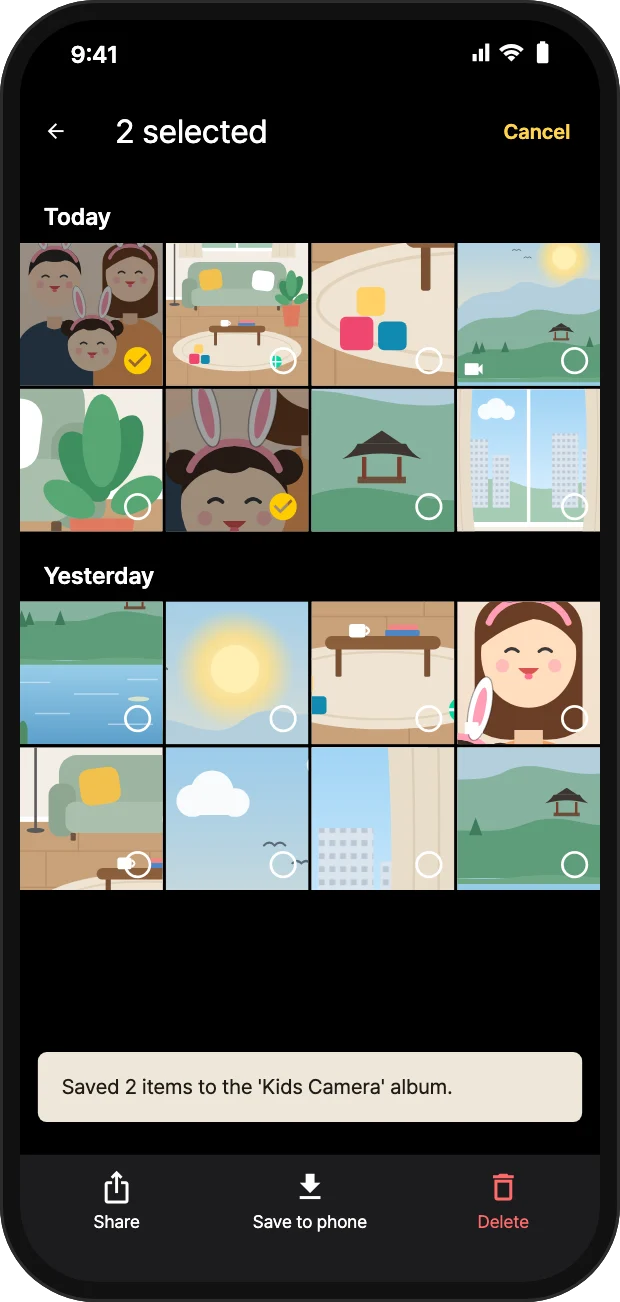Select the cloud and birds sky photo
This screenshot has height=1302, width=620.
pos(237,819)
